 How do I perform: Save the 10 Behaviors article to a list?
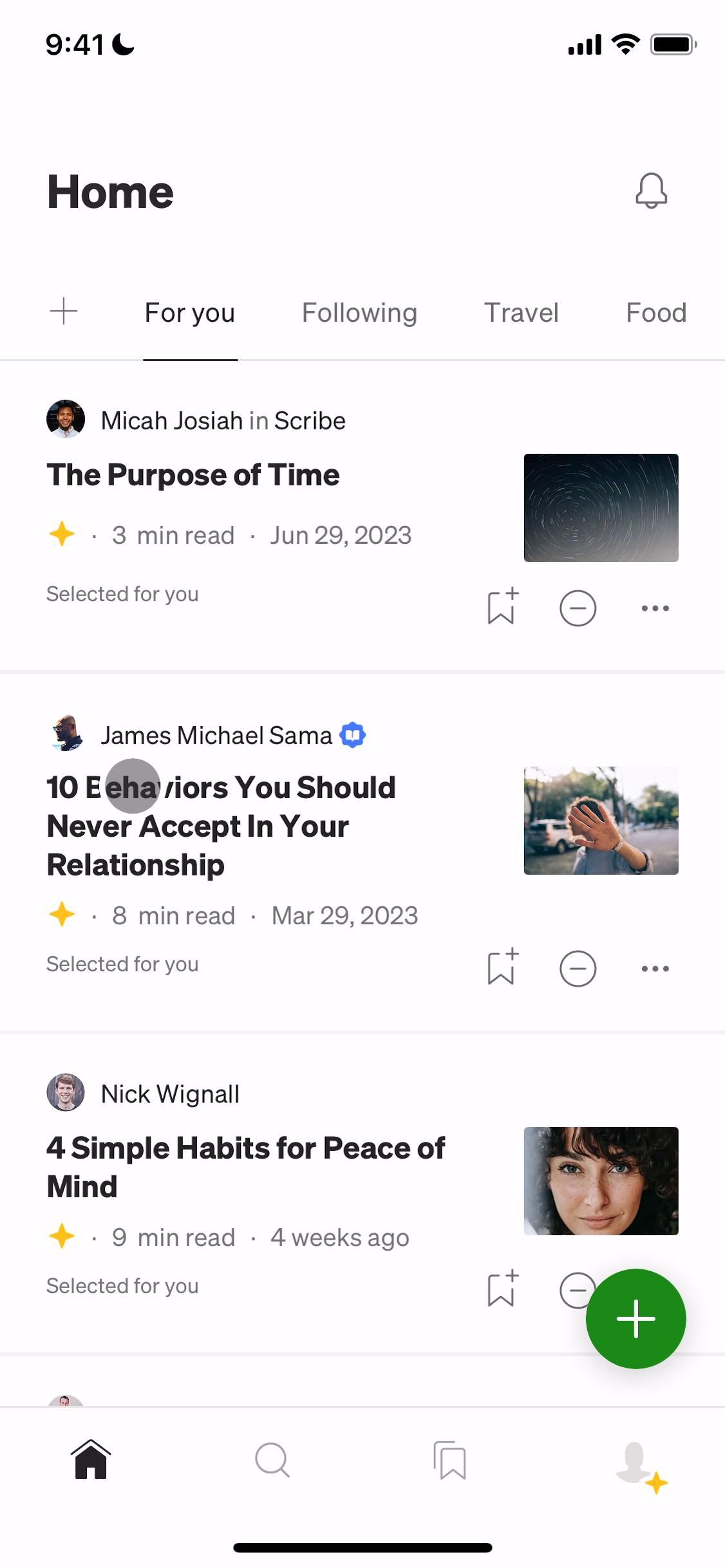point(502,967)
